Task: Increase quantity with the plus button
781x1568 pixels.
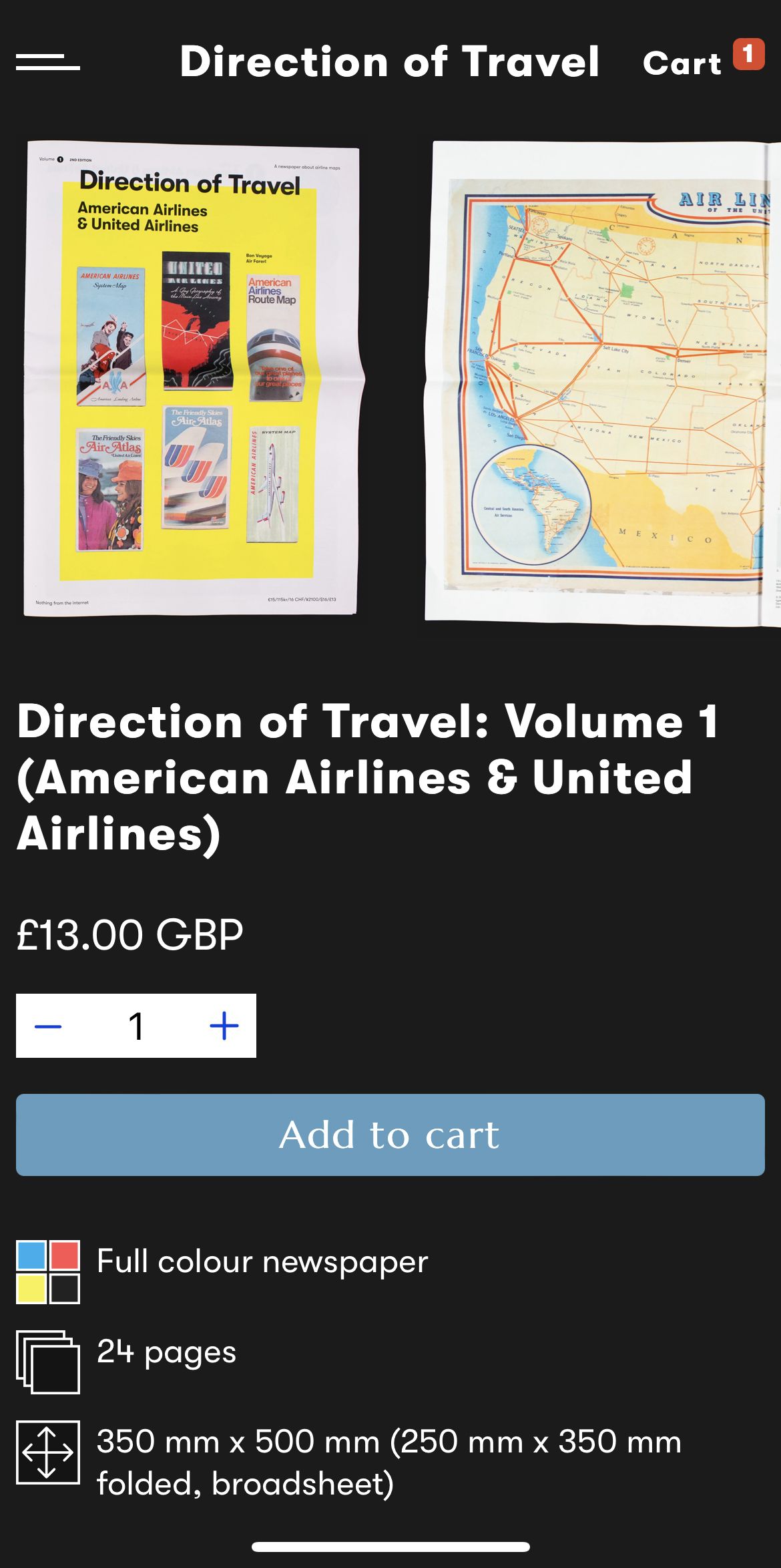Action: point(224,1026)
